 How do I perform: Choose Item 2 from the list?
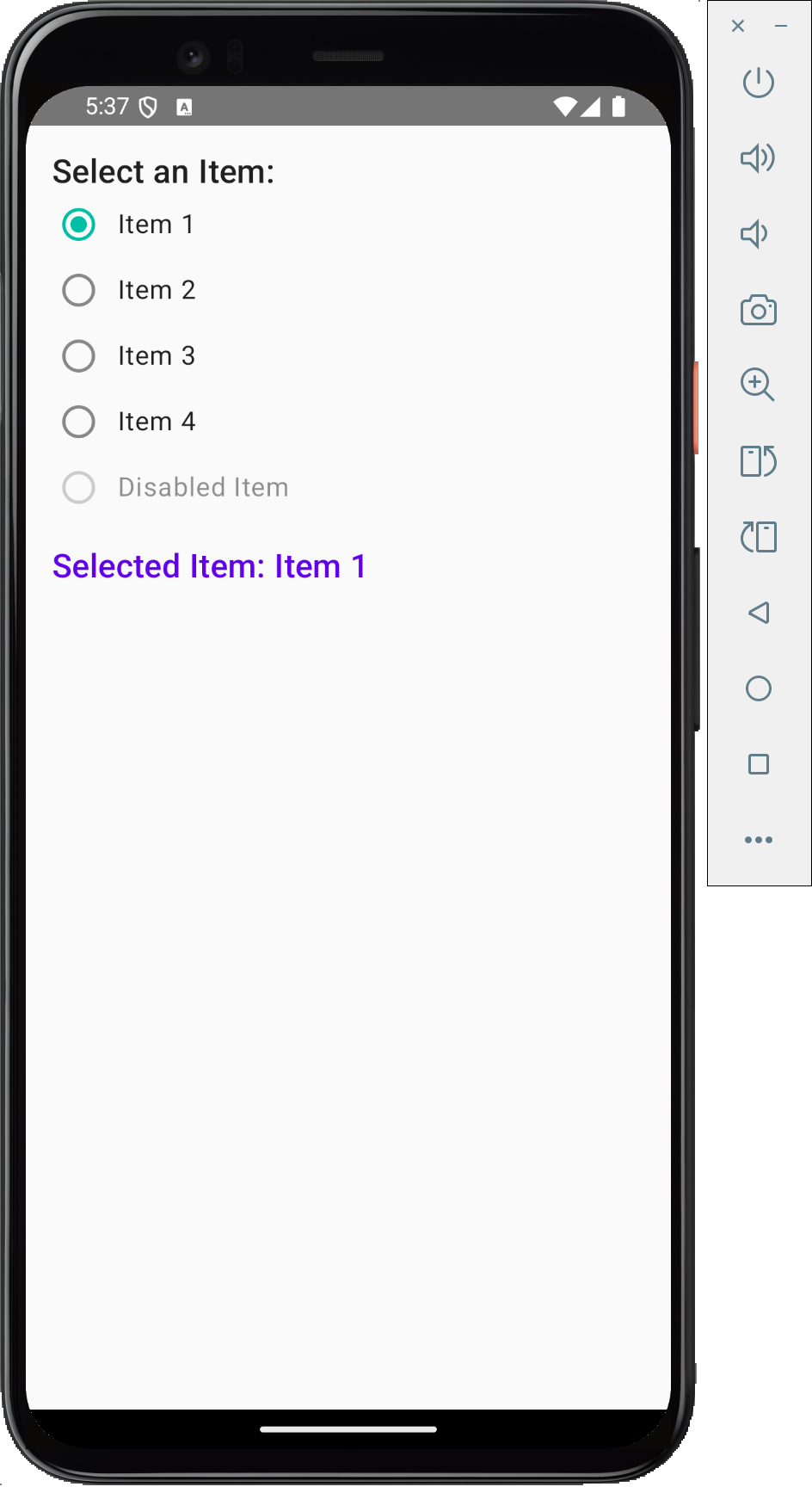tap(78, 290)
